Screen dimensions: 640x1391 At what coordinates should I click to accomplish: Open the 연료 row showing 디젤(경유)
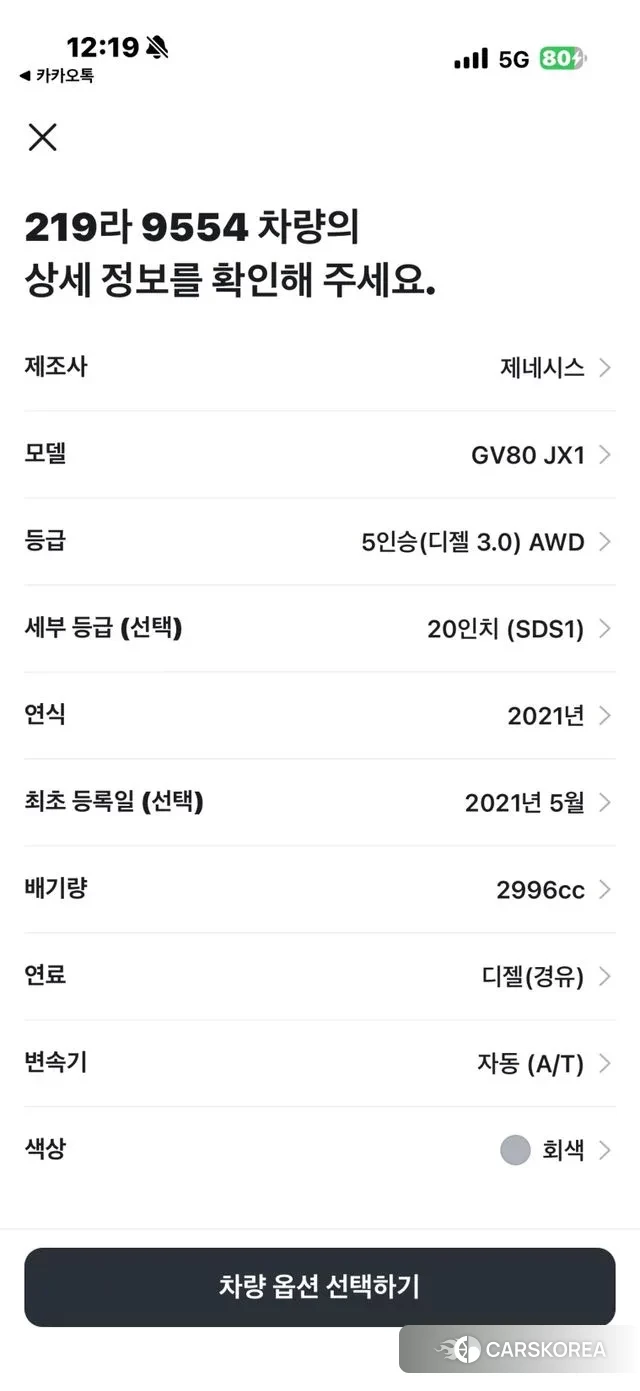click(320, 976)
